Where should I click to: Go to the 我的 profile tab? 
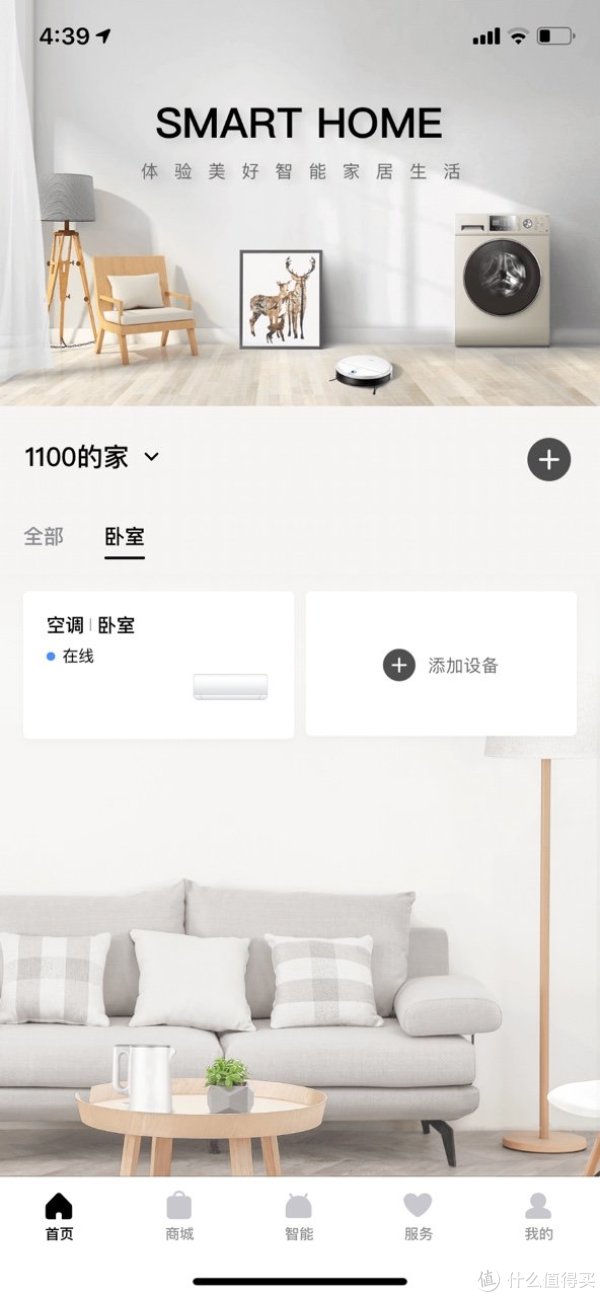click(538, 1216)
